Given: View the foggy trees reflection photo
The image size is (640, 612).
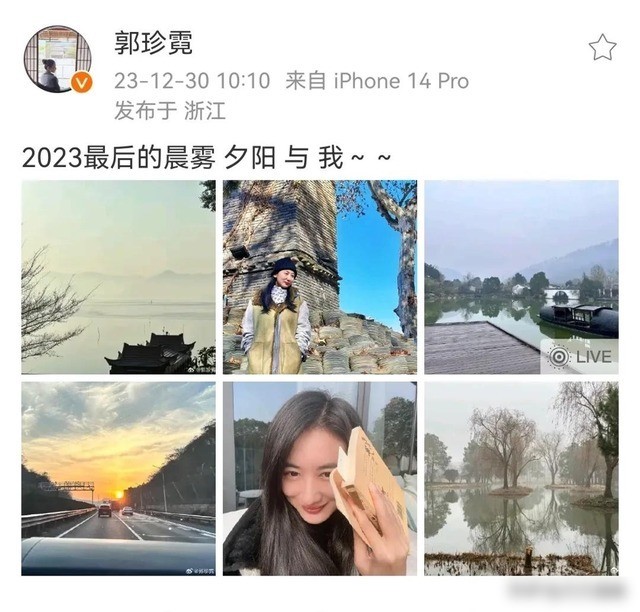Looking at the screenshot, I should [521, 478].
